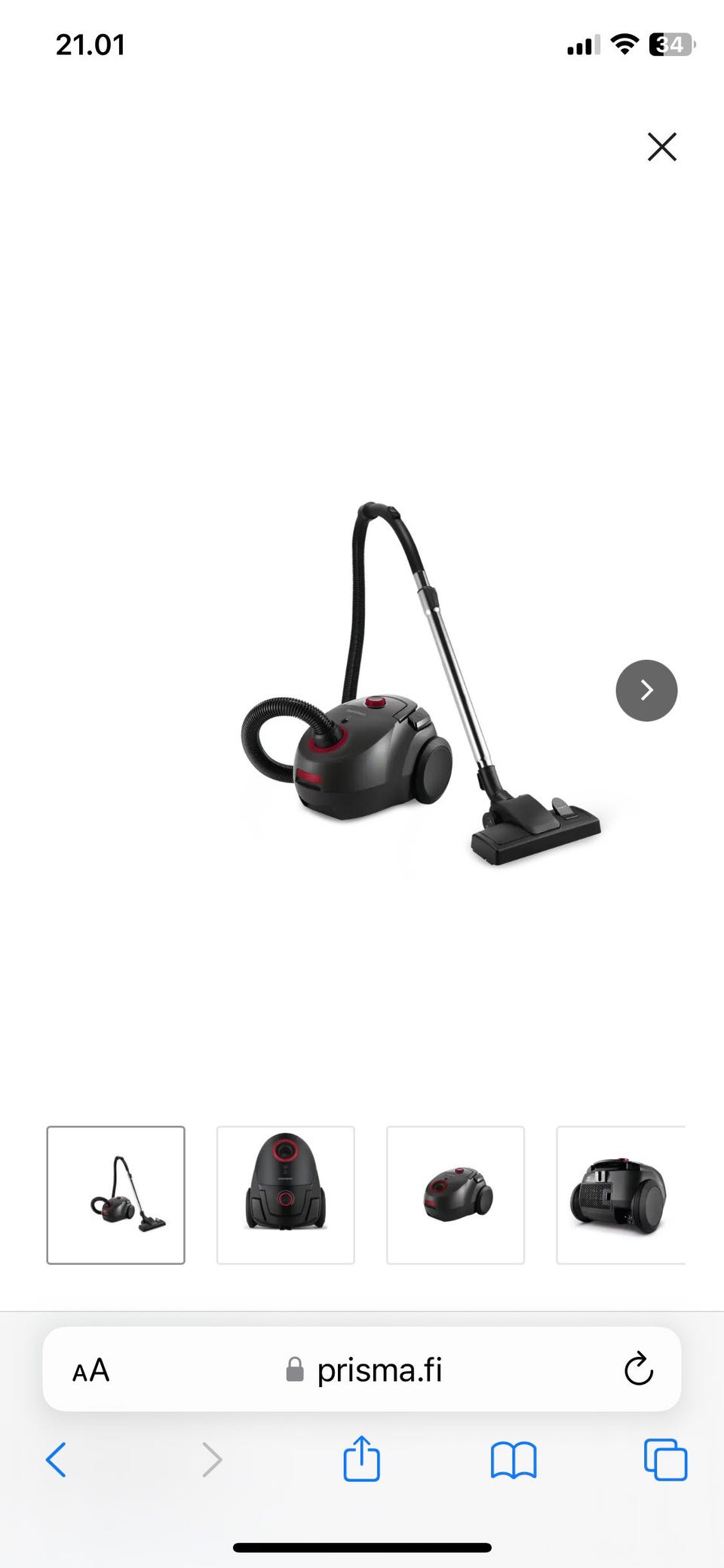Reload the prisma.fi page
This screenshot has width=724, height=1568.
638,1369
